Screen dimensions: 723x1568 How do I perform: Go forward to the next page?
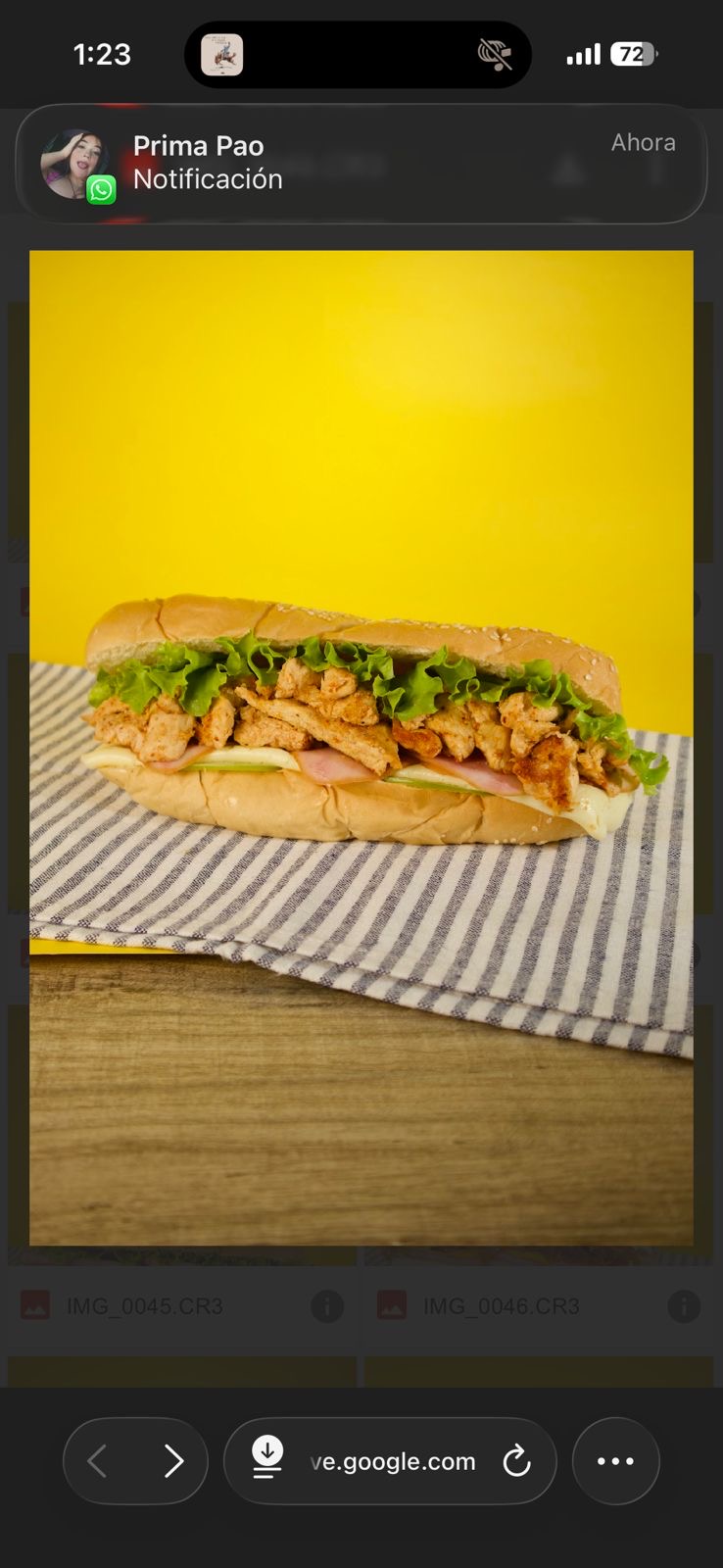tap(173, 1461)
